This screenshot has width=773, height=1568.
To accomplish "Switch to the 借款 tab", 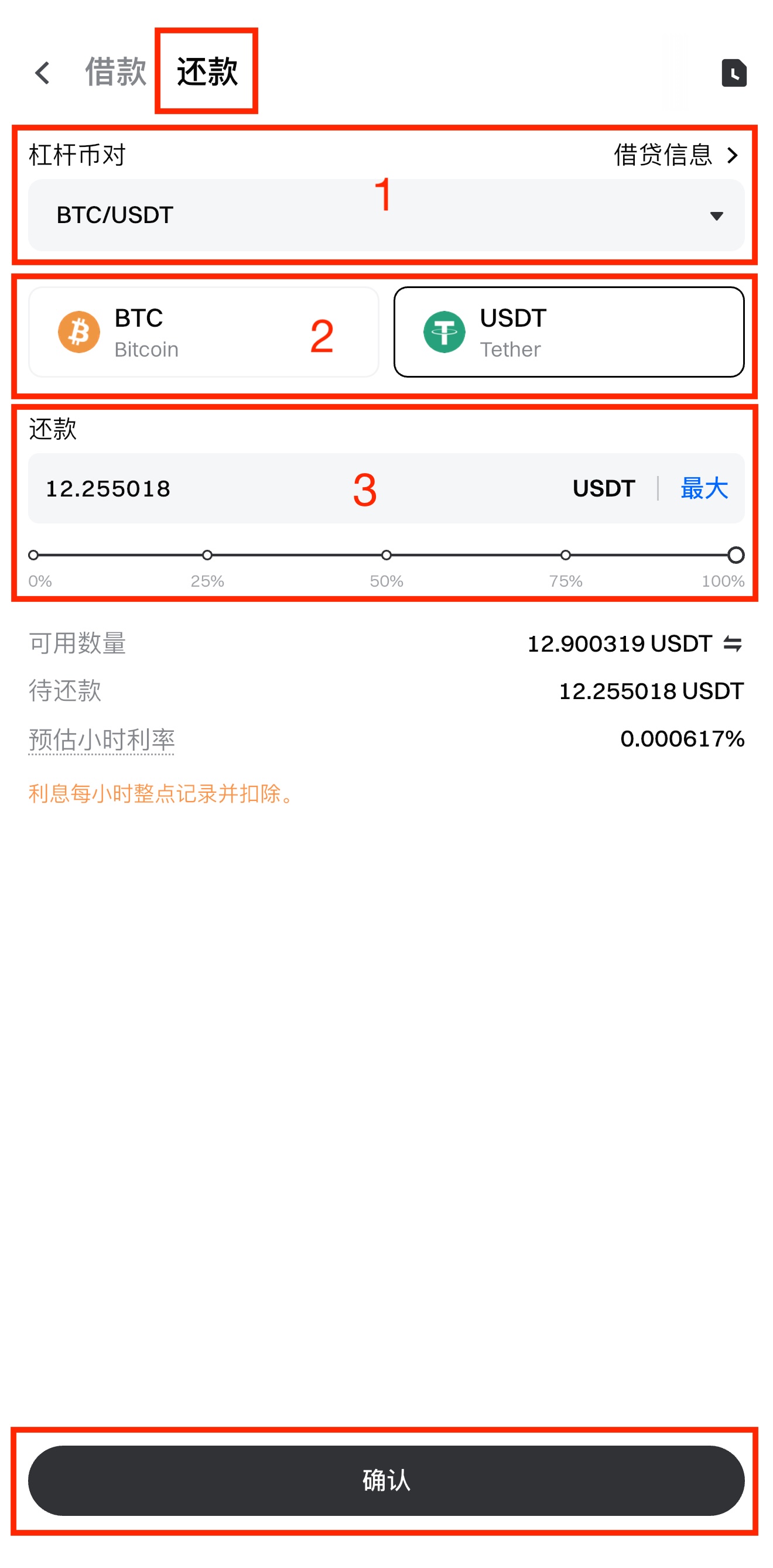I will [115, 72].
